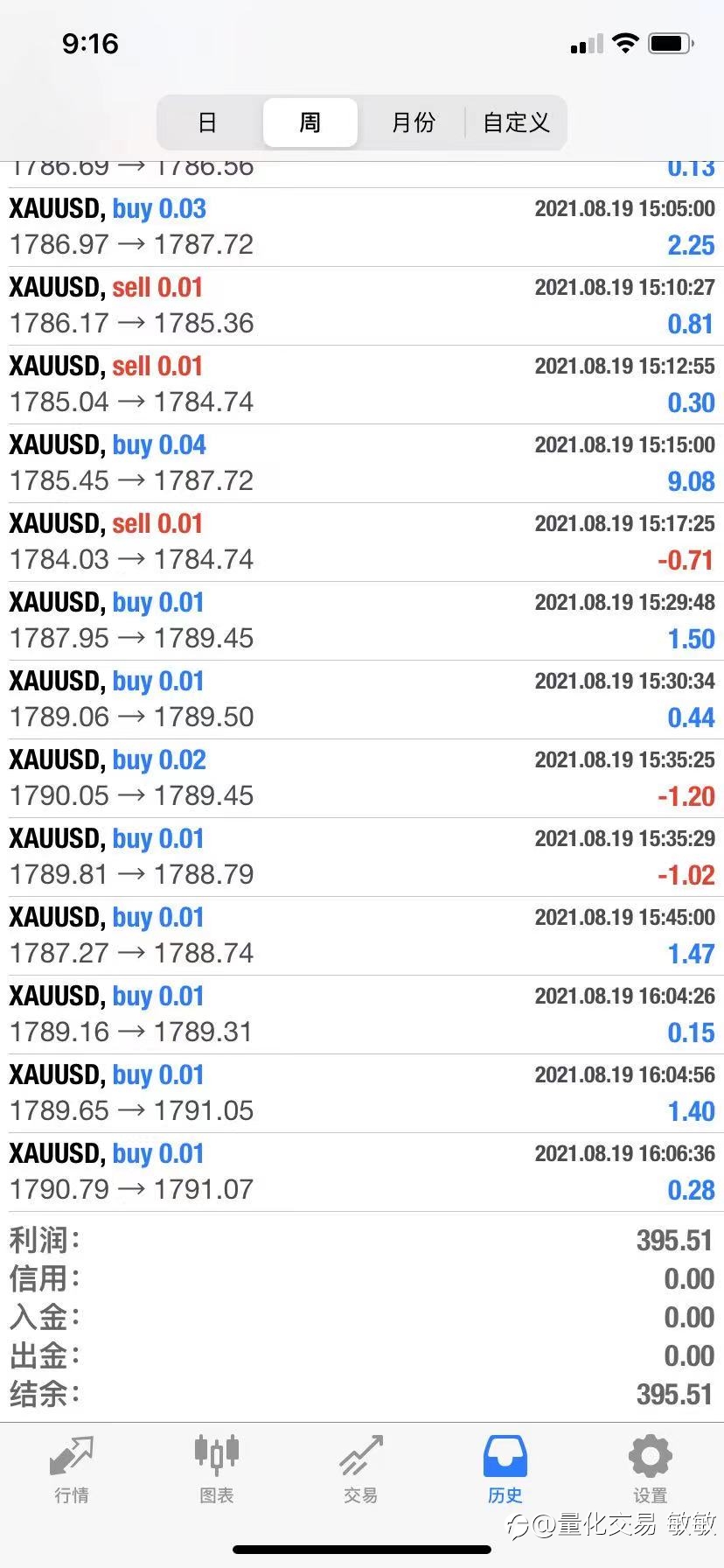Open the 设置 settings tab
The height and width of the screenshot is (1568, 724).
pos(650,1470)
